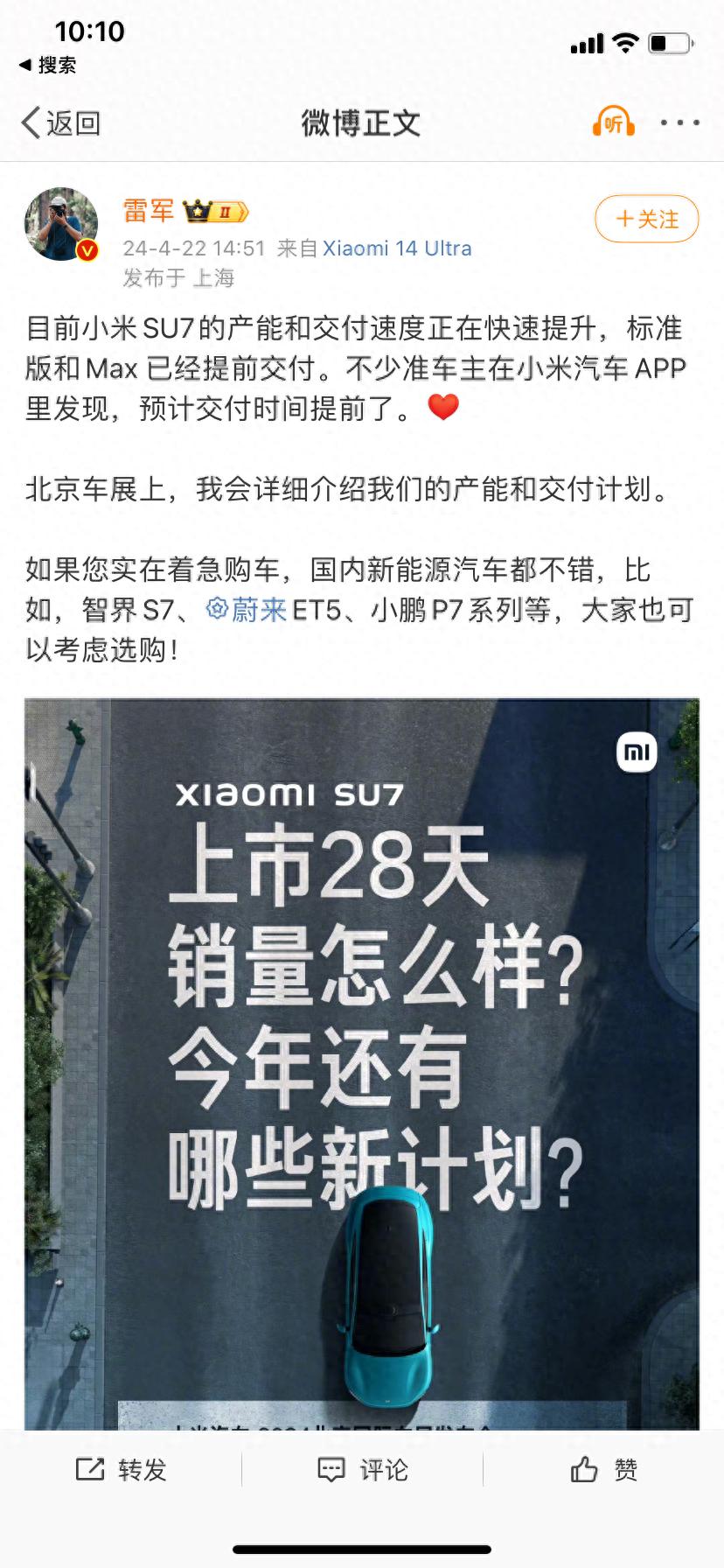Screen dimensions: 724x1568
Task: Open the listen headphone icon
Action: click(613, 123)
